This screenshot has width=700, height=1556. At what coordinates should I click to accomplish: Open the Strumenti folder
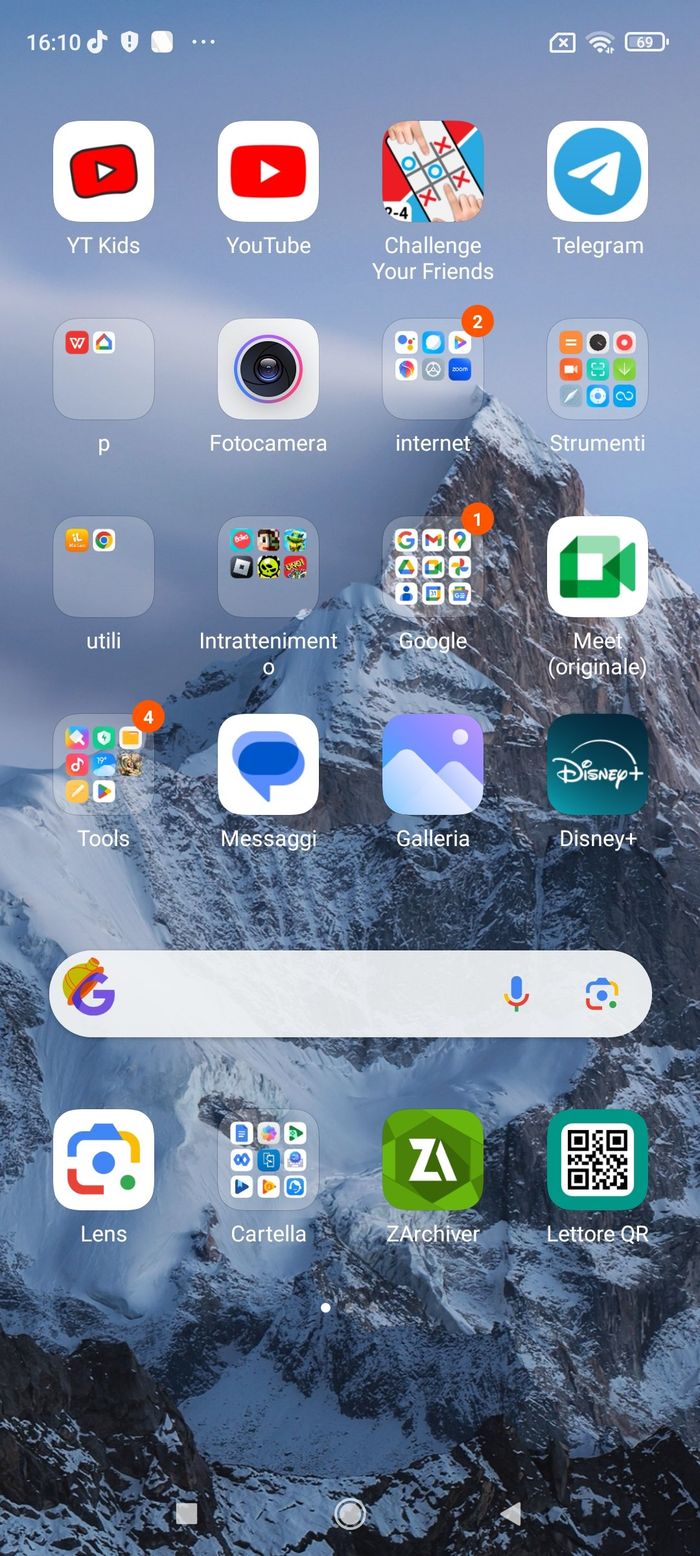[x=597, y=369]
